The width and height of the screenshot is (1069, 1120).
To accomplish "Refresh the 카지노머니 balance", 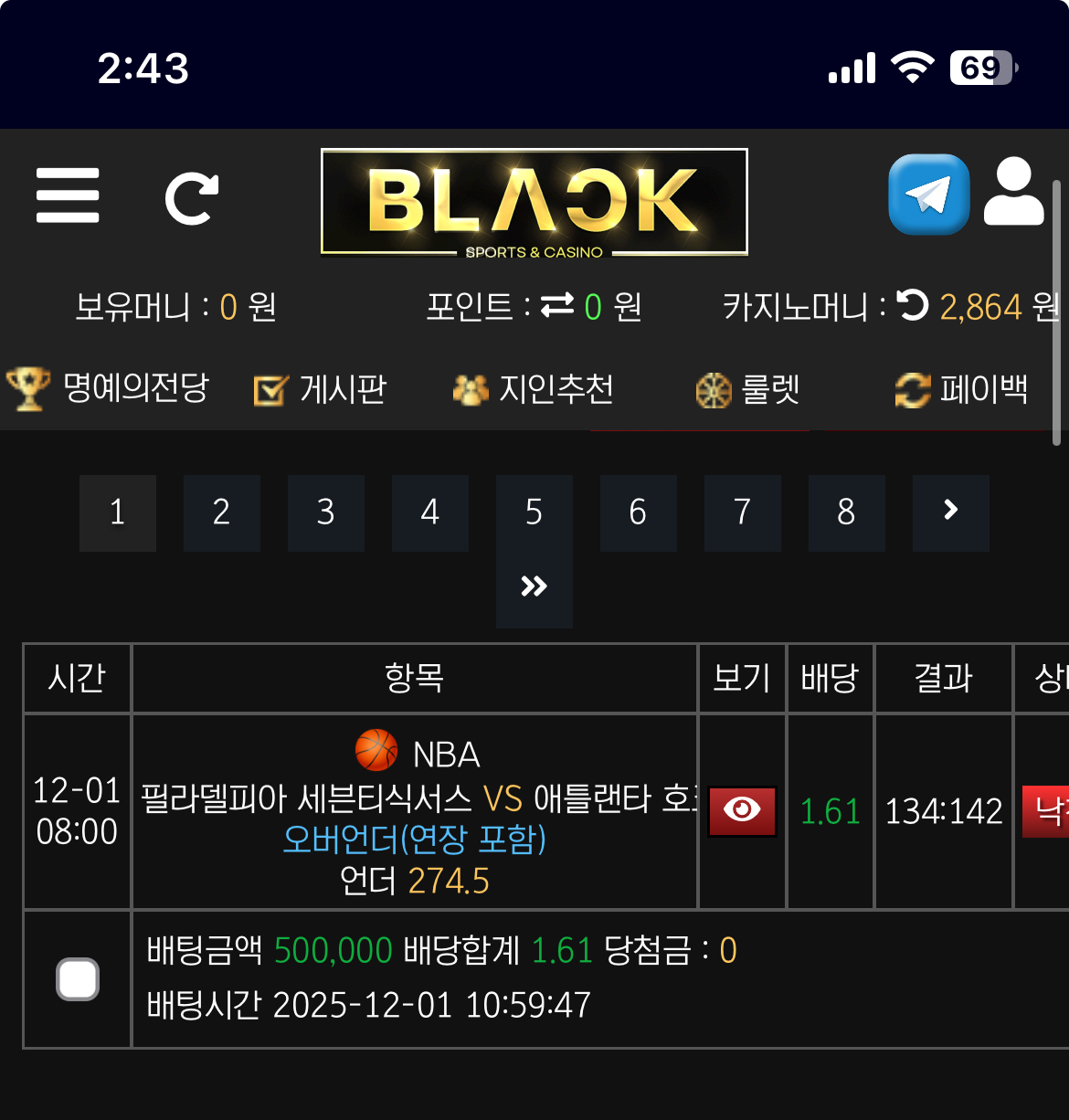I will coord(911,305).
